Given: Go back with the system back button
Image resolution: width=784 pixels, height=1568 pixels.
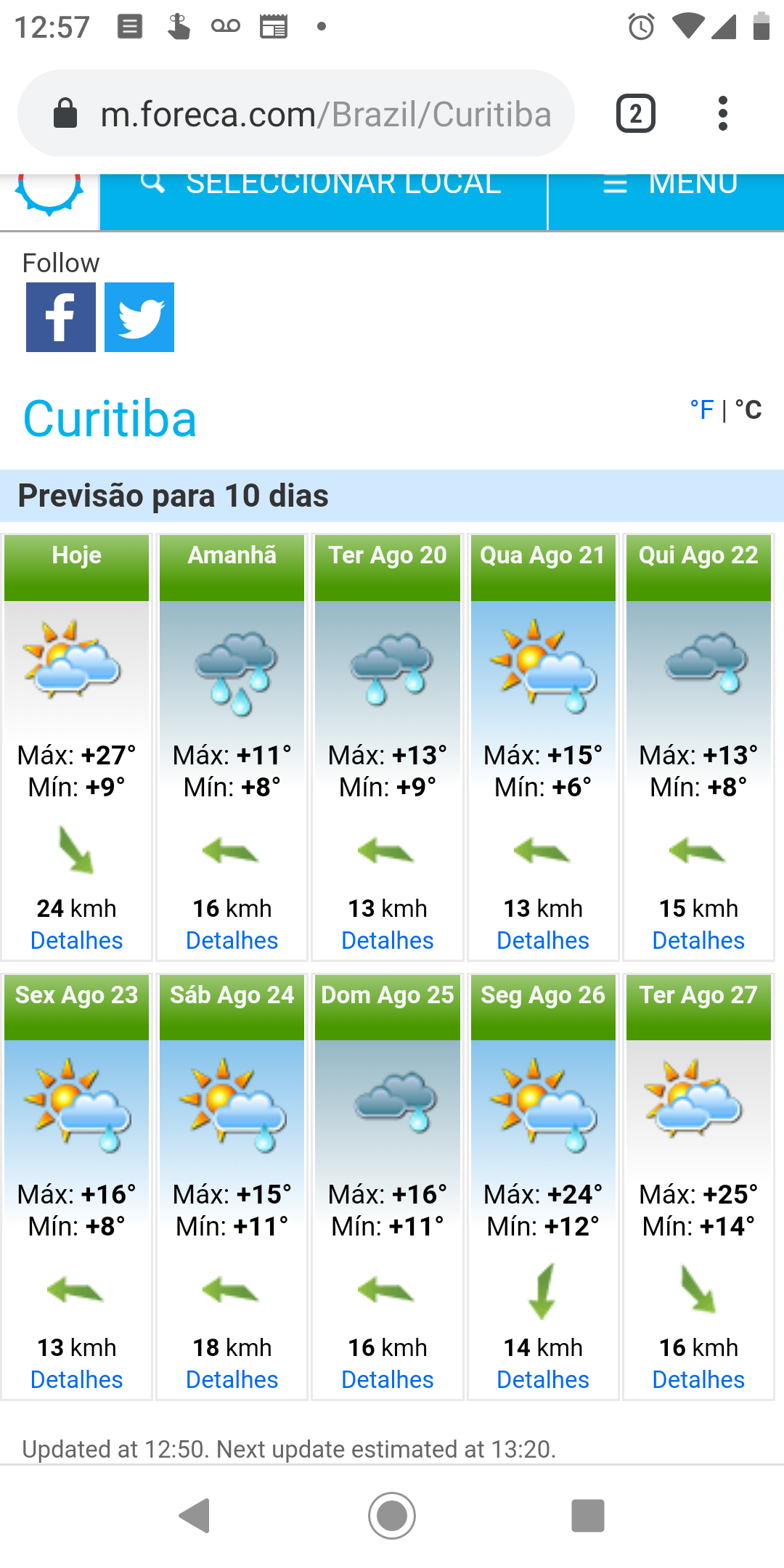Looking at the screenshot, I should (195, 1516).
